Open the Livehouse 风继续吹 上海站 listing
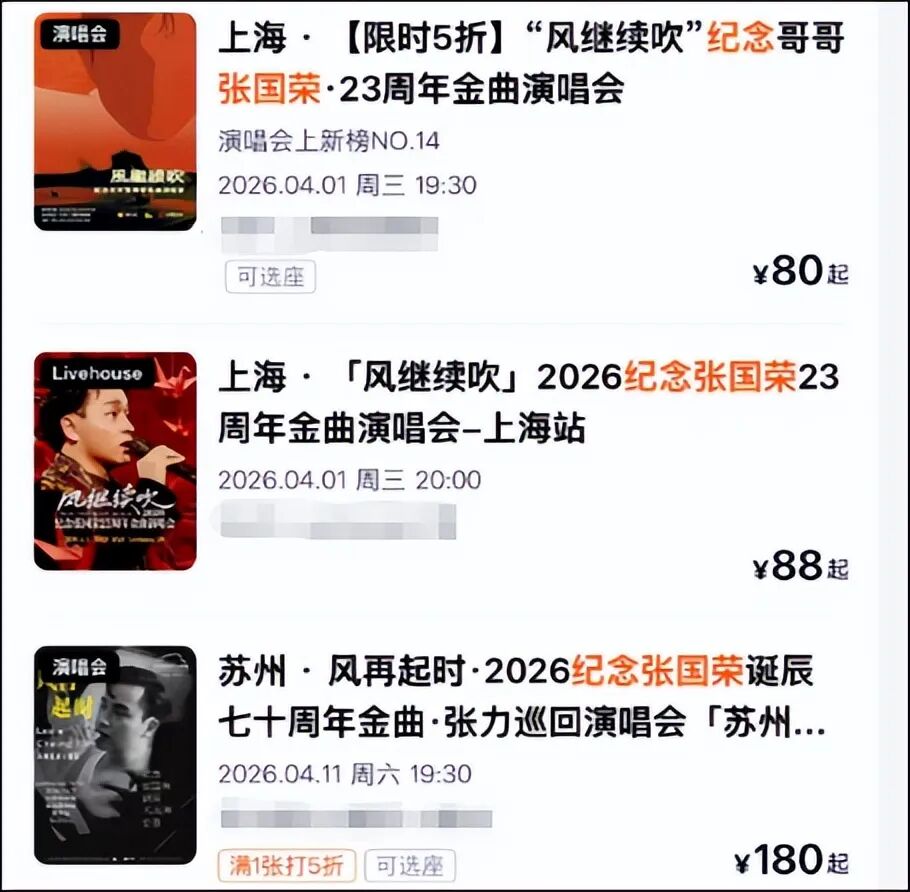The height and width of the screenshot is (892, 910). pyautogui.click(x=530, y=403)
